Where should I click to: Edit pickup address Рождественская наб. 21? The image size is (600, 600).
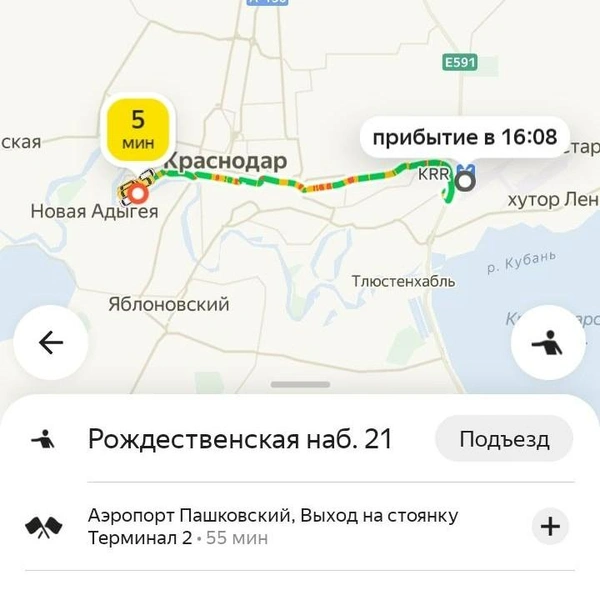240,439
